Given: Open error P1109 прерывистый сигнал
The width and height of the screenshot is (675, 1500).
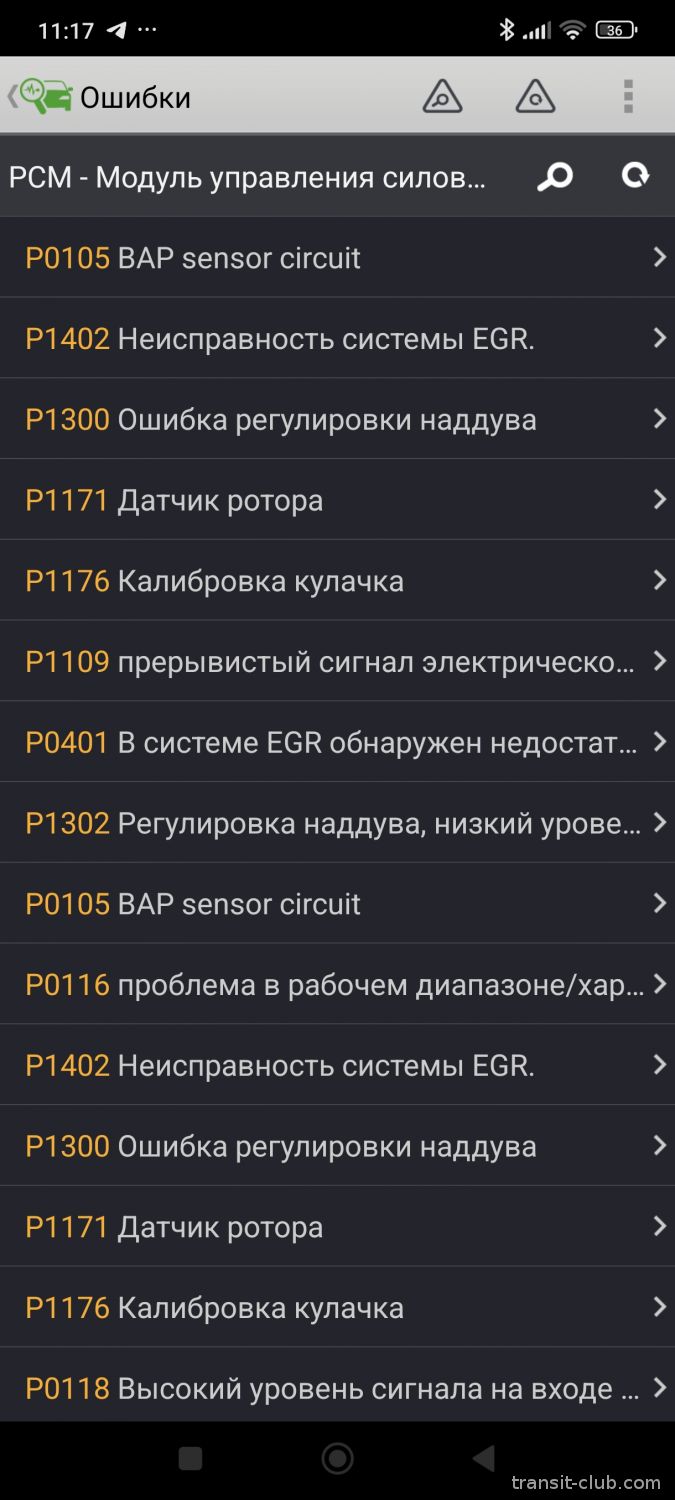Looking at the screenshot, I should click(337, 661).
